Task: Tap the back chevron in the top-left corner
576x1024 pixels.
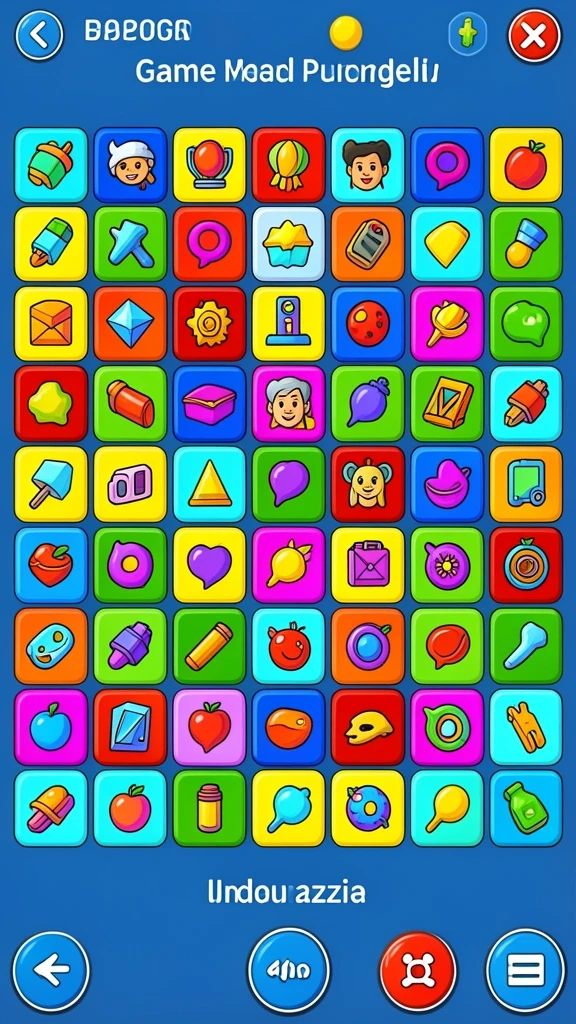Action: tap(39, 35)
